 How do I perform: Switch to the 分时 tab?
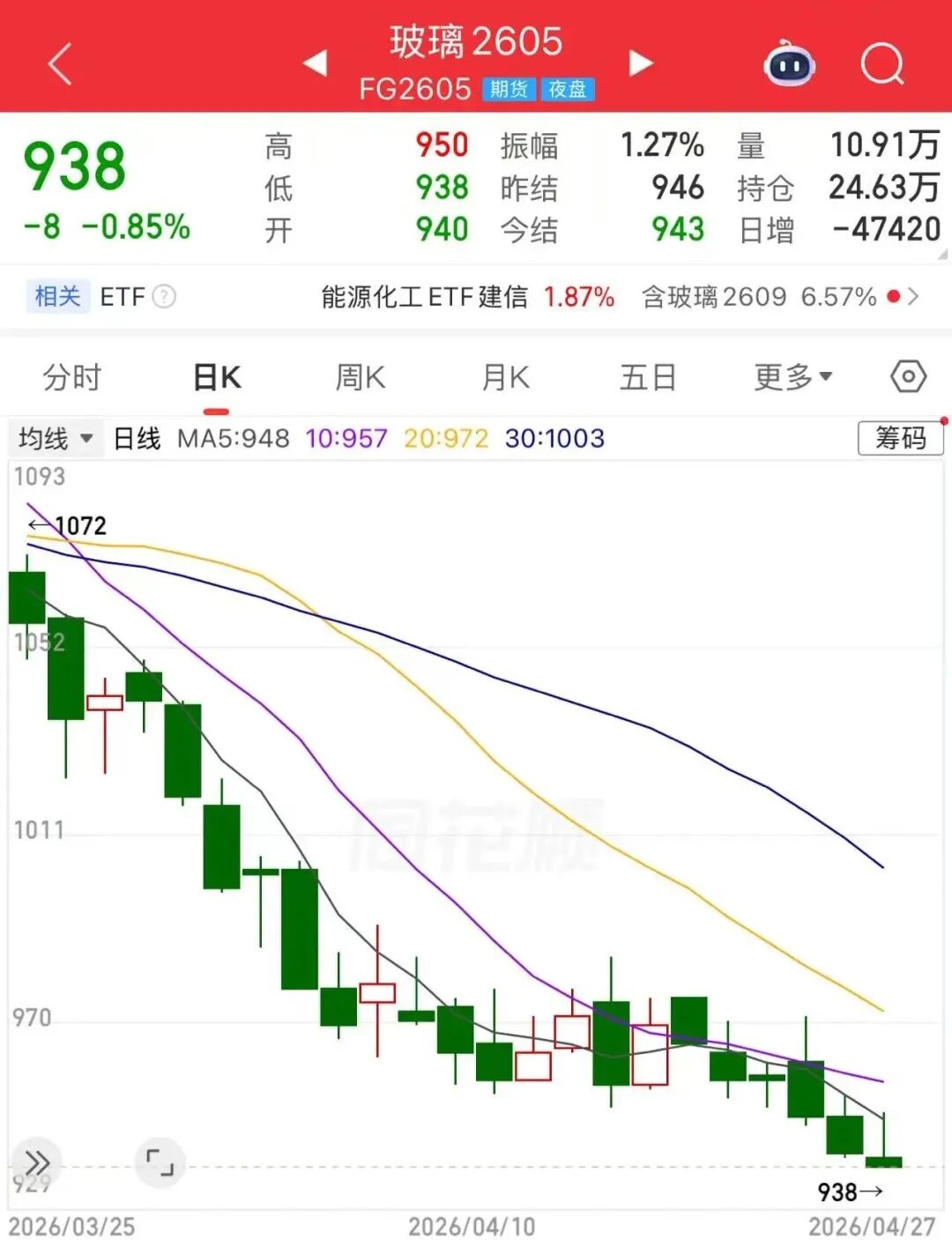tap(71, 375)
